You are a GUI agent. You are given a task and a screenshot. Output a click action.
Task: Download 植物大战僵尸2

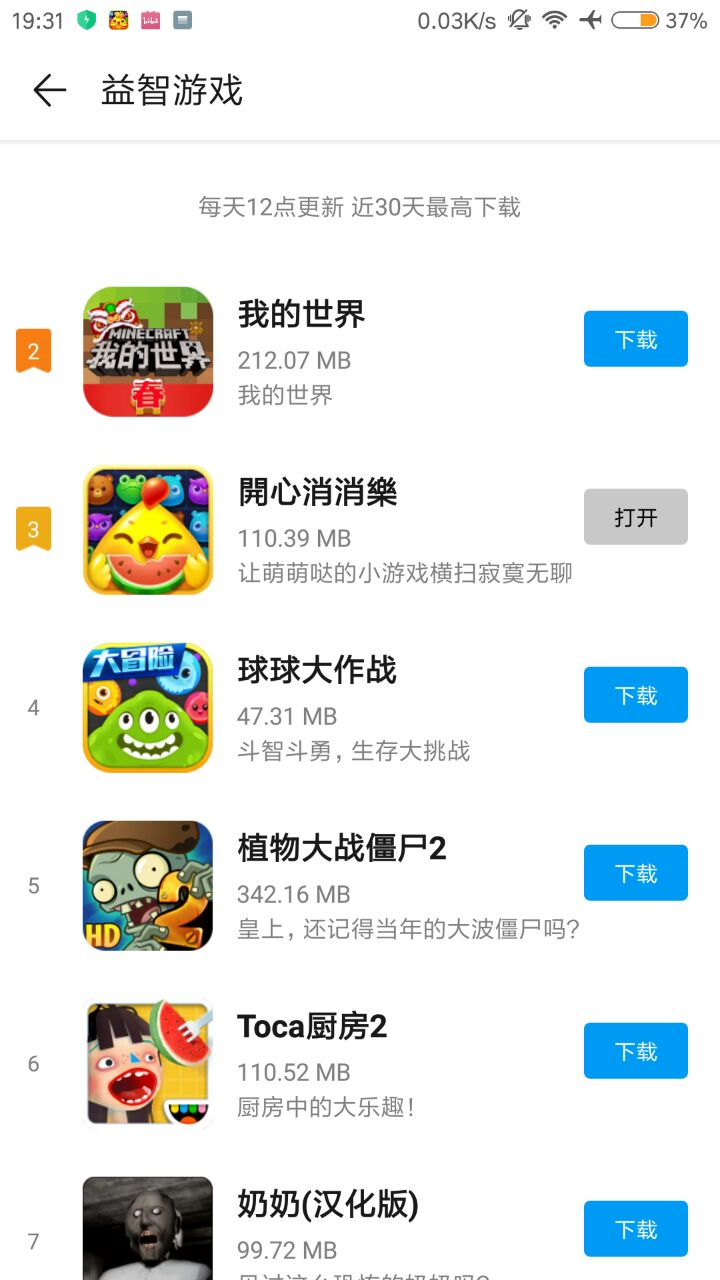pyautogui.click(x=635, y=873)
